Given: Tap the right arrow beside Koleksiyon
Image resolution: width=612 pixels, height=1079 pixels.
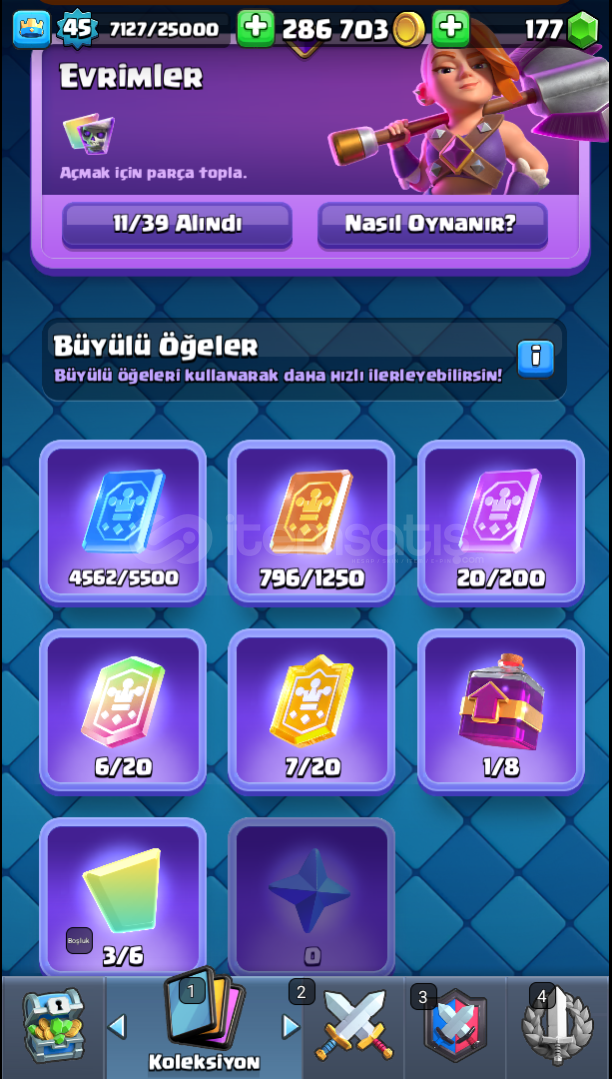Looking at the screenshot, I should coord(291,1026).
